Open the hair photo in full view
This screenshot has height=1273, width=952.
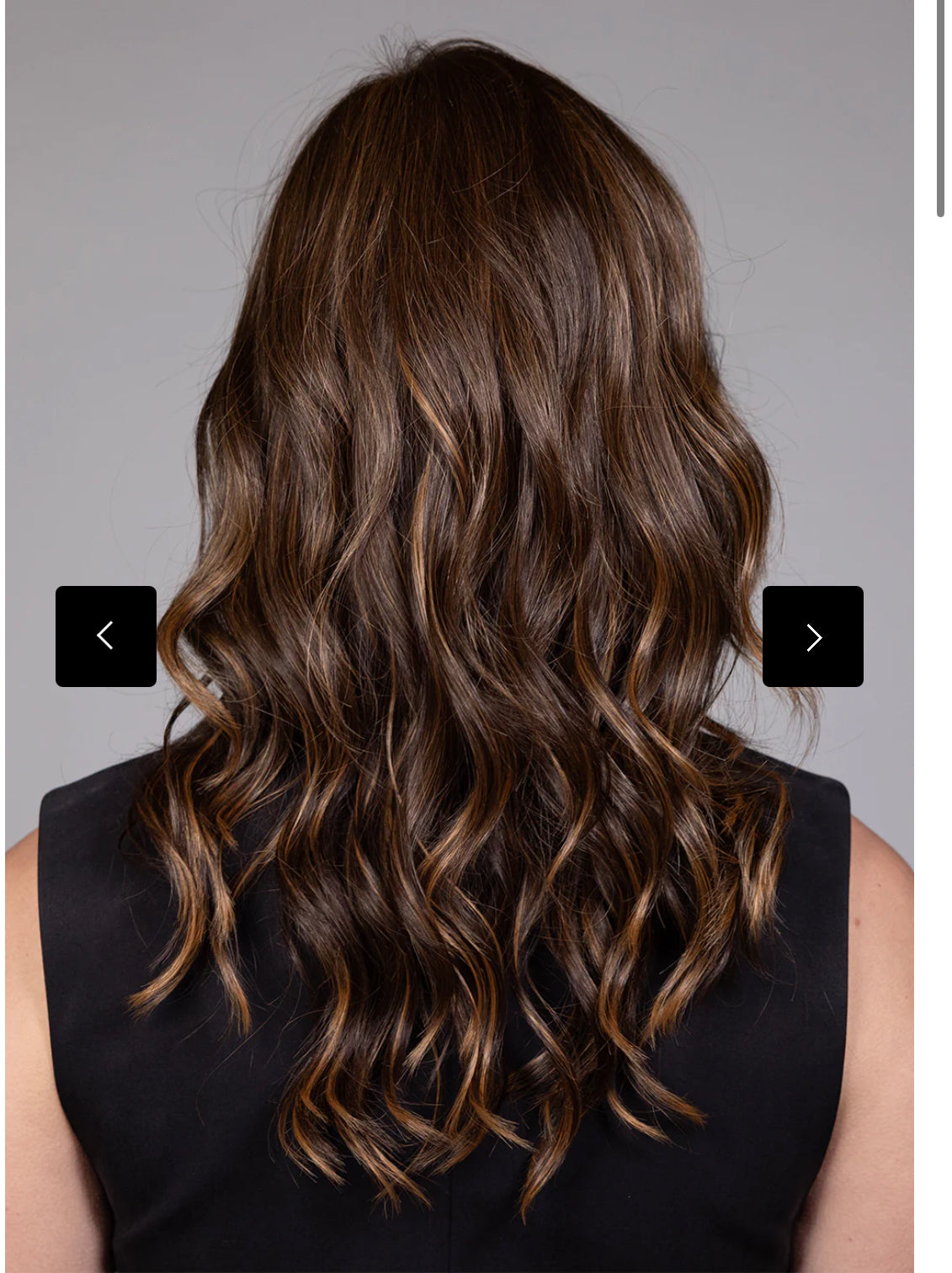click(460, 421)
